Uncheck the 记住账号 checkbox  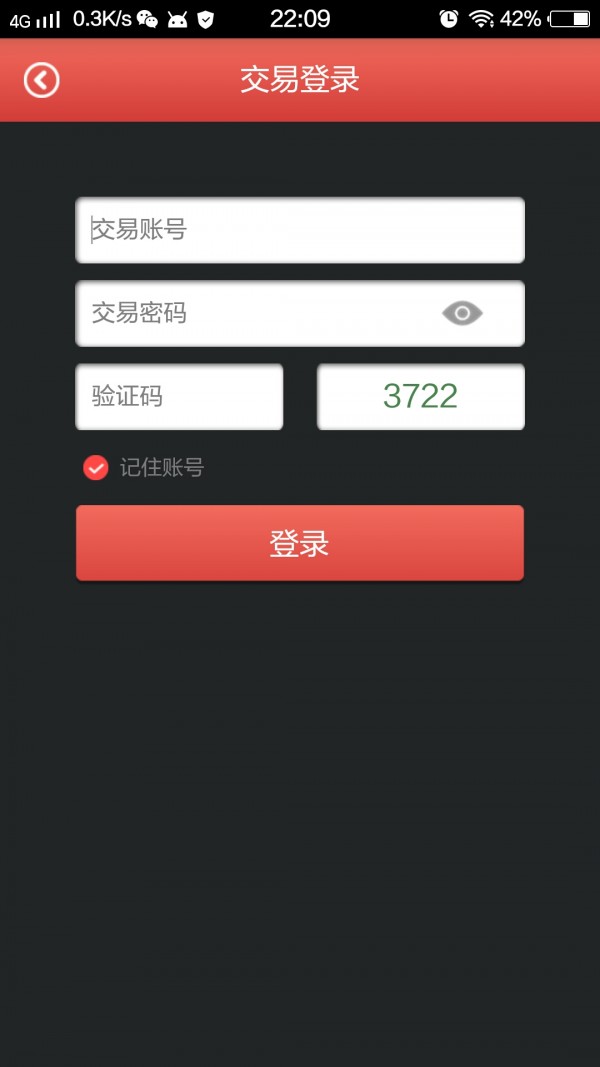(96, 467)
